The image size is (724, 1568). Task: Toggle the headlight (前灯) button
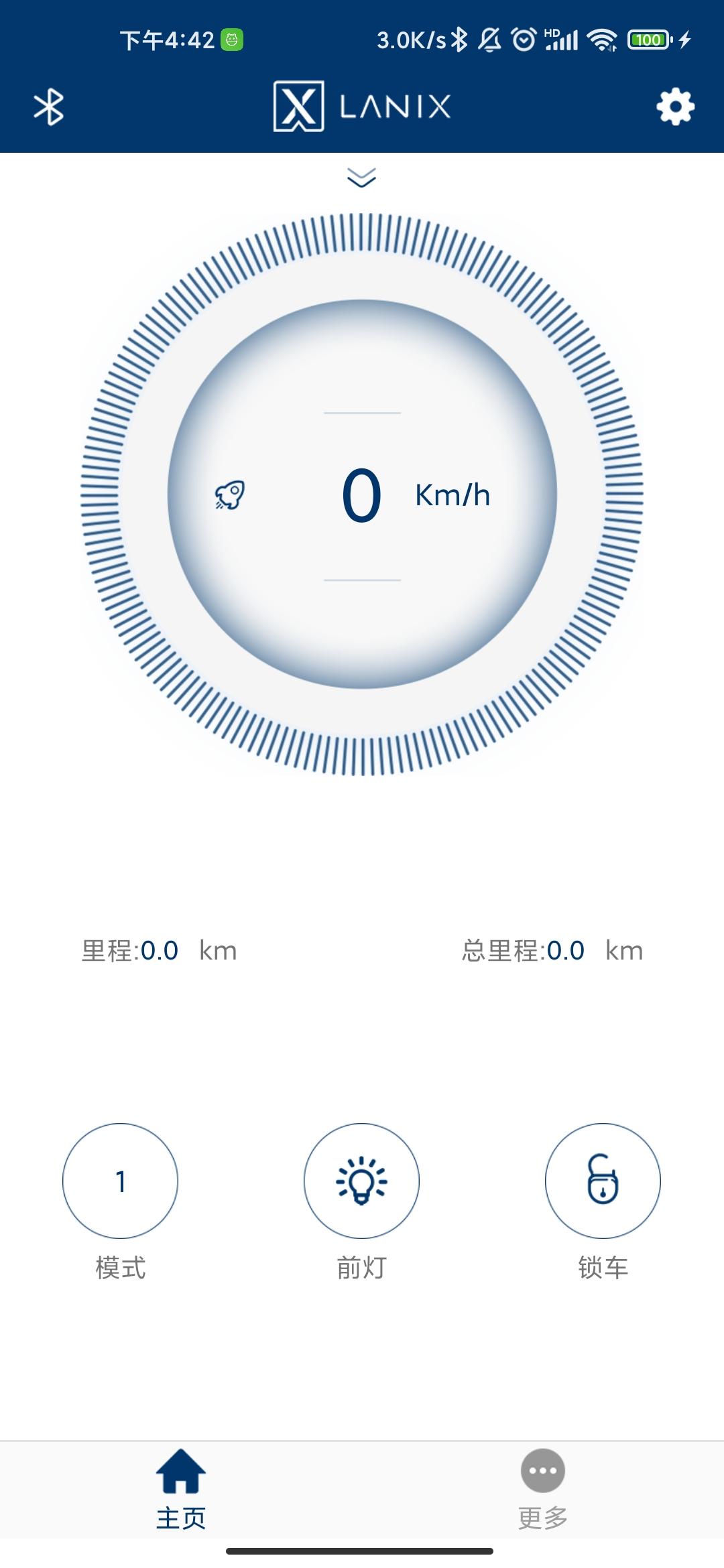tap(362, 1181)
